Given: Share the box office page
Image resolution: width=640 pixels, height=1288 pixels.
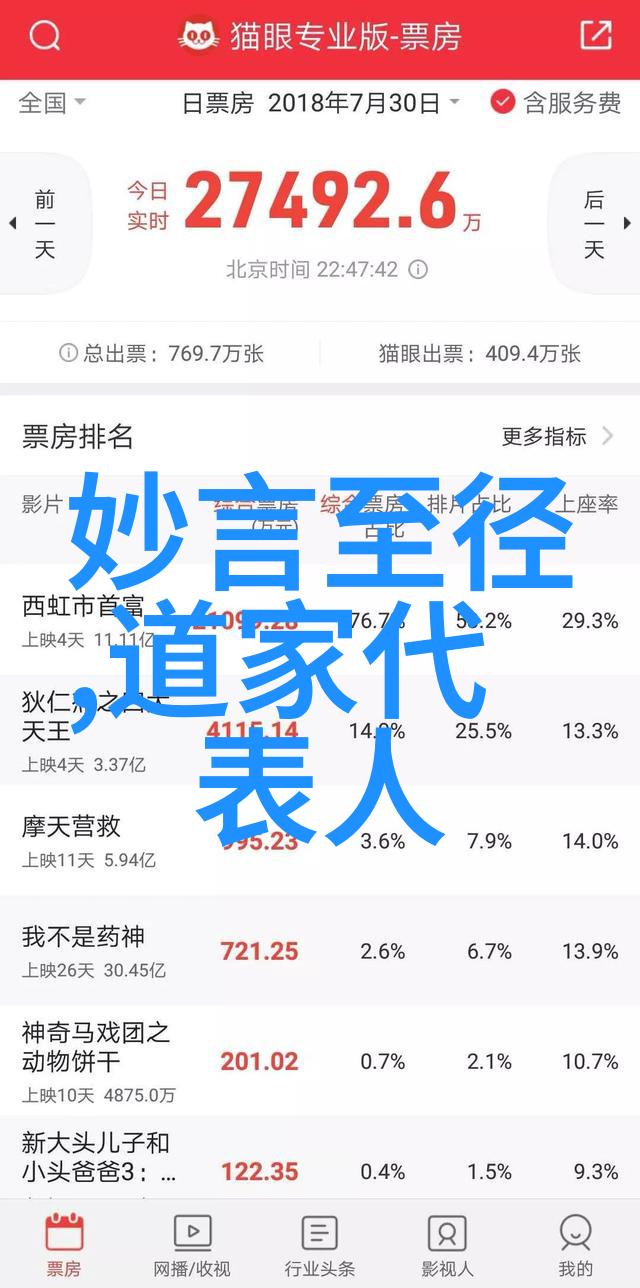Looking at the screenshot, I should coord(596,37).
